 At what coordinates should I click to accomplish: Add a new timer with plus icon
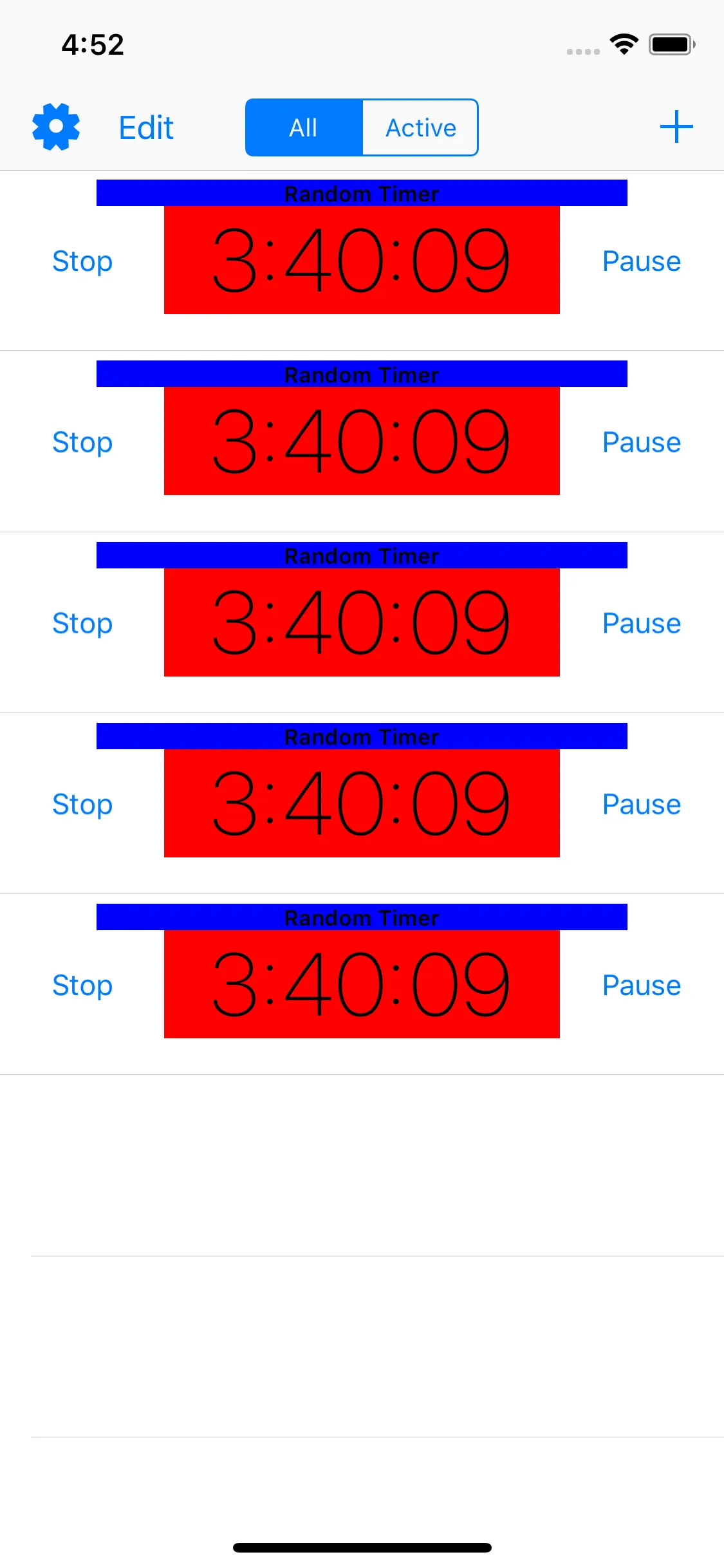[676, 127]
